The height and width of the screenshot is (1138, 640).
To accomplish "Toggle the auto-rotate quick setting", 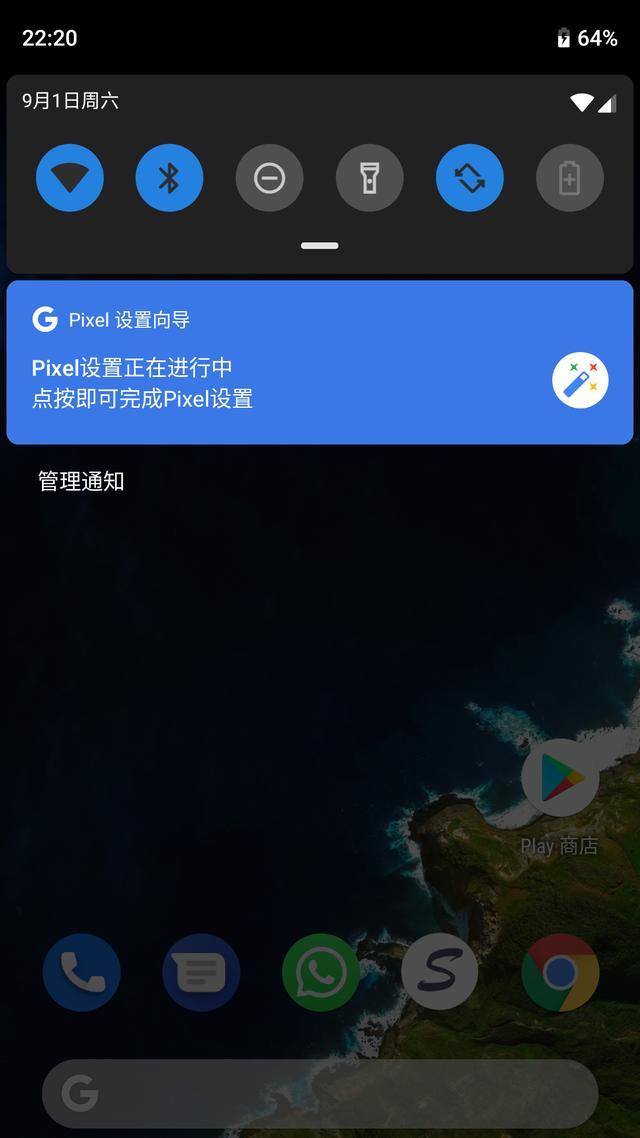I will pyautogui.click(x=469, y=178).
